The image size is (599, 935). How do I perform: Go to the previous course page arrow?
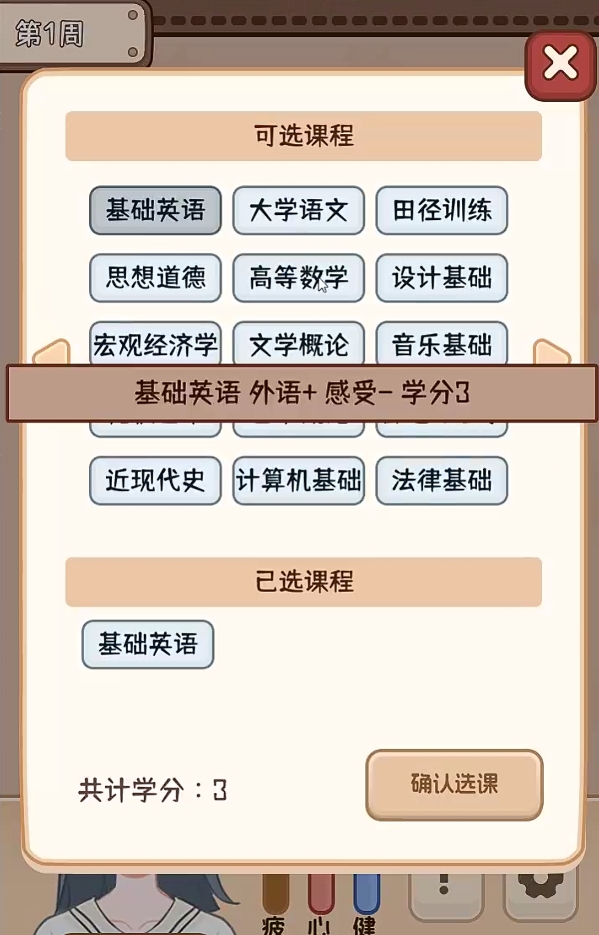(51, 353)
